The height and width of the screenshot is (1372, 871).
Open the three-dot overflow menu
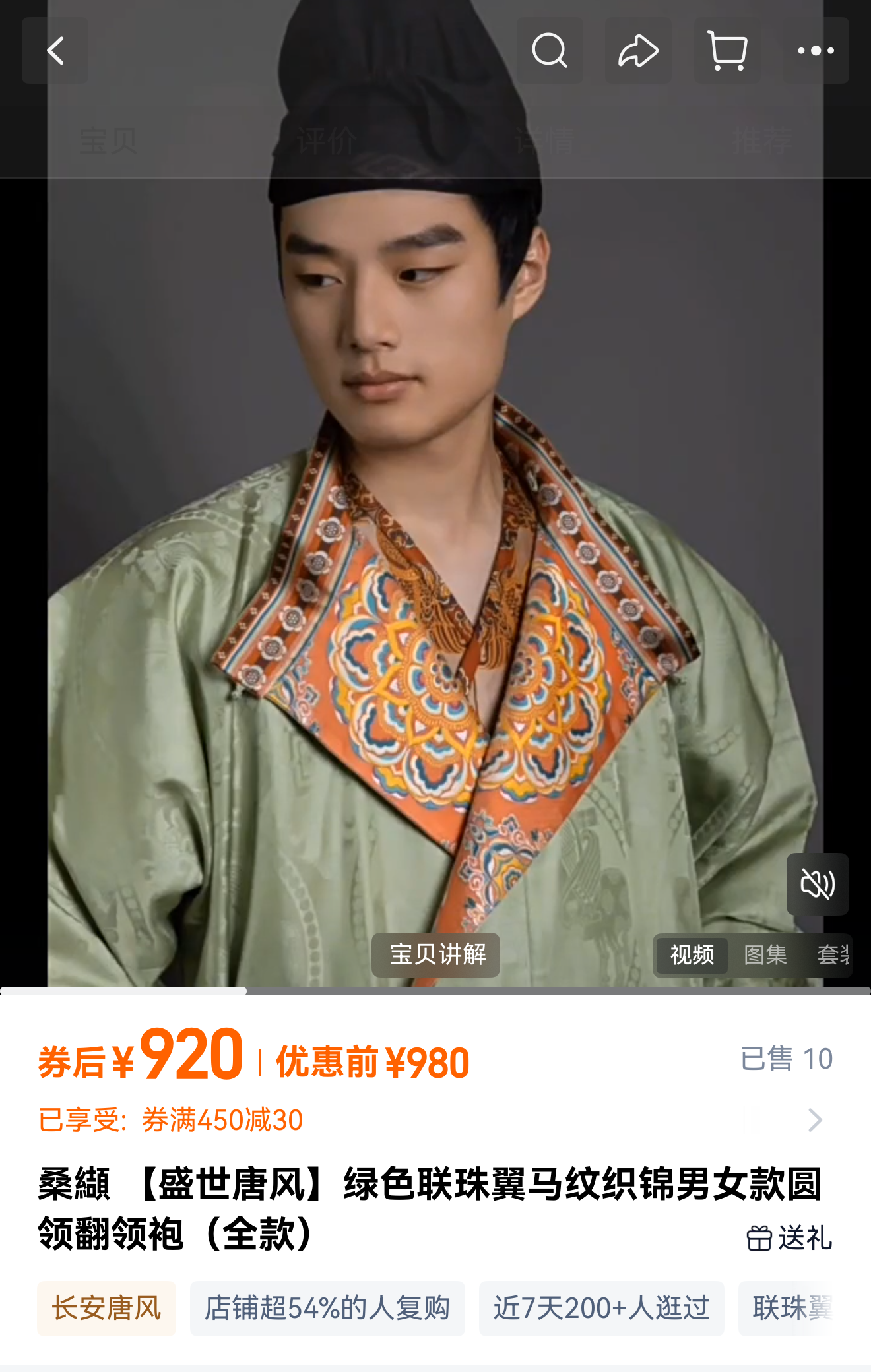click(x=816, y=51)
